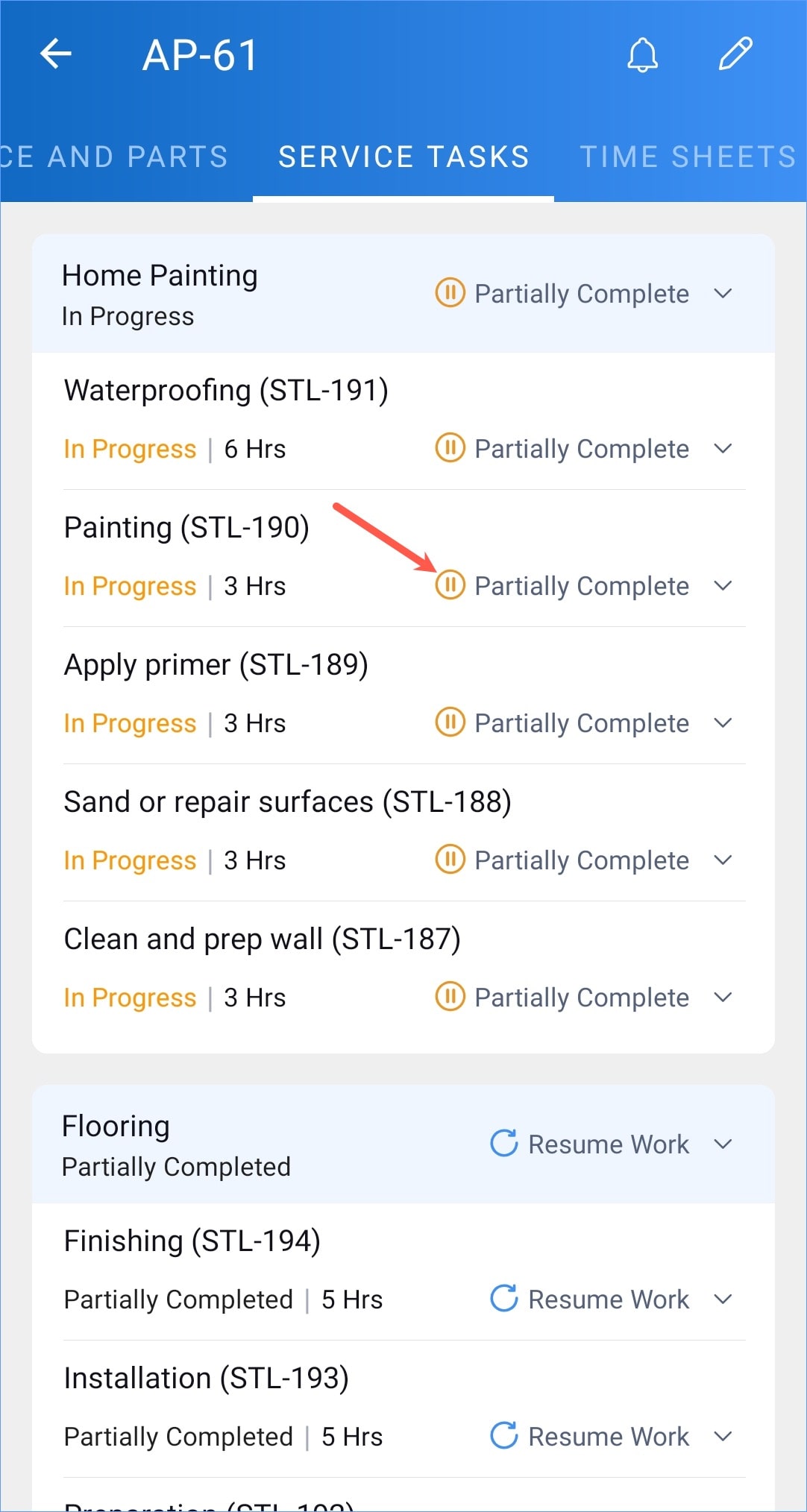
Task: Mark Apply primer (STL-189) Partially Complete
Action: pos(562,722)
